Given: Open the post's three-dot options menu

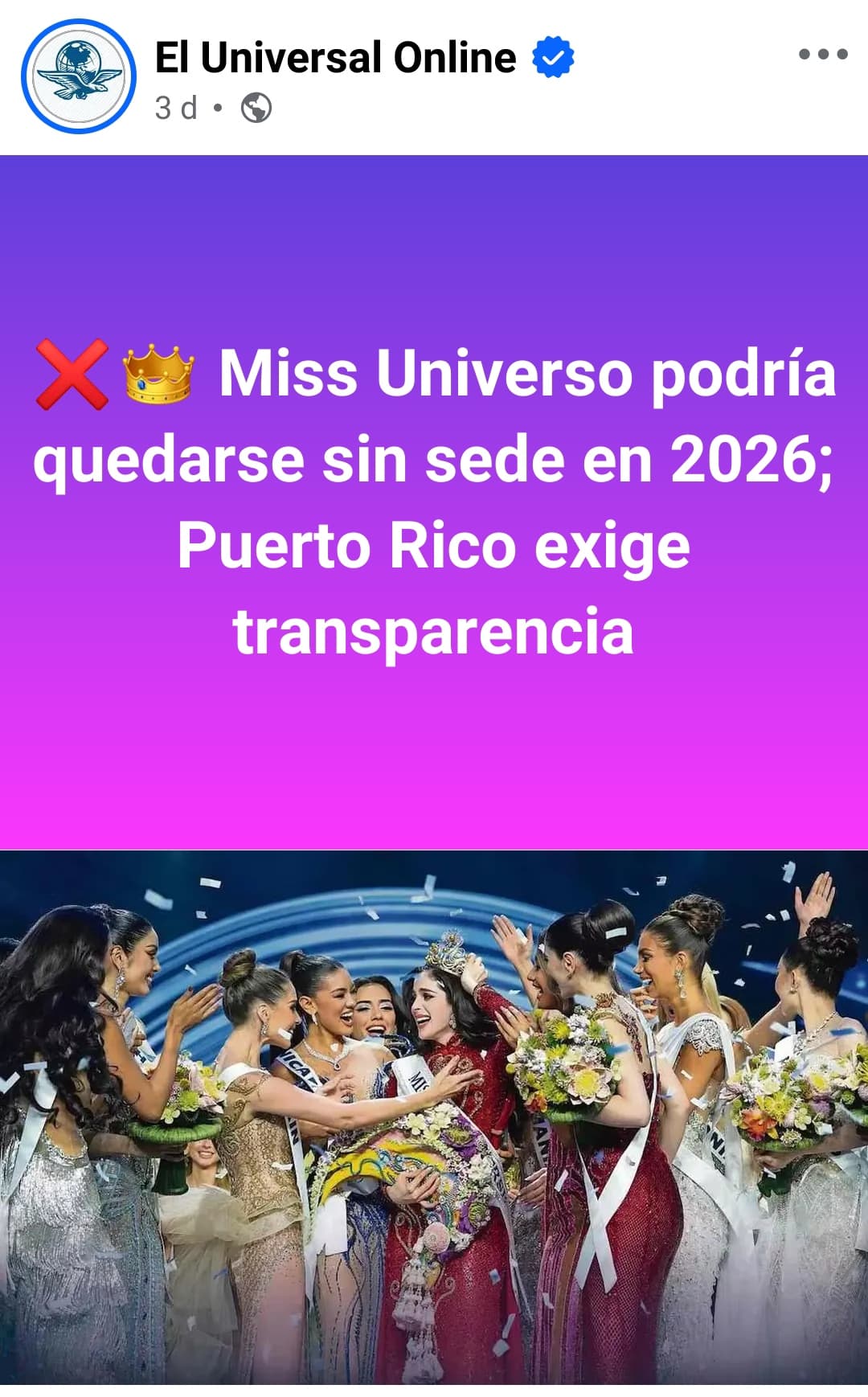Looking at the screenshot, I should (823, 55).
